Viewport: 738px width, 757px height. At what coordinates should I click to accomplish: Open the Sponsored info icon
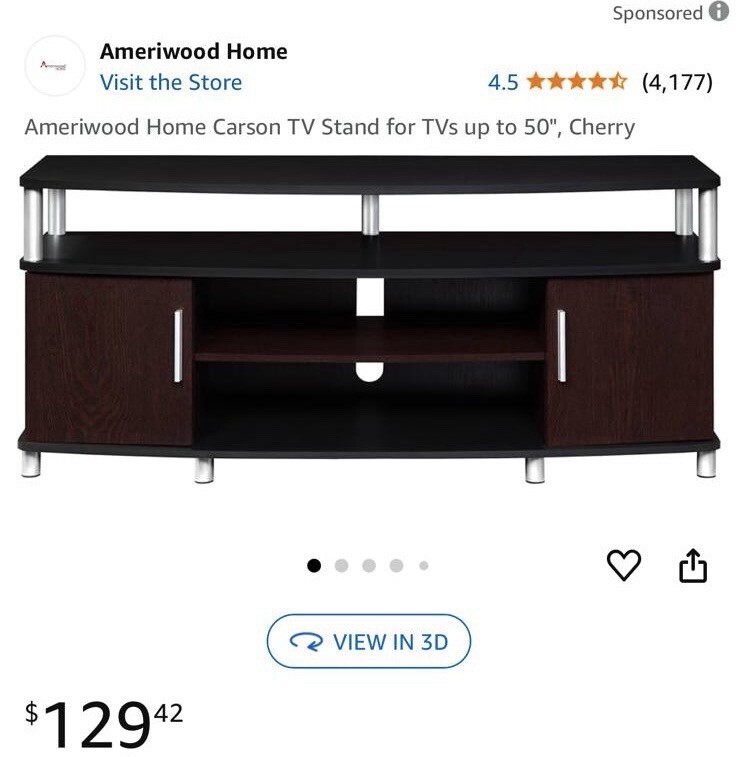coord(718,12)
